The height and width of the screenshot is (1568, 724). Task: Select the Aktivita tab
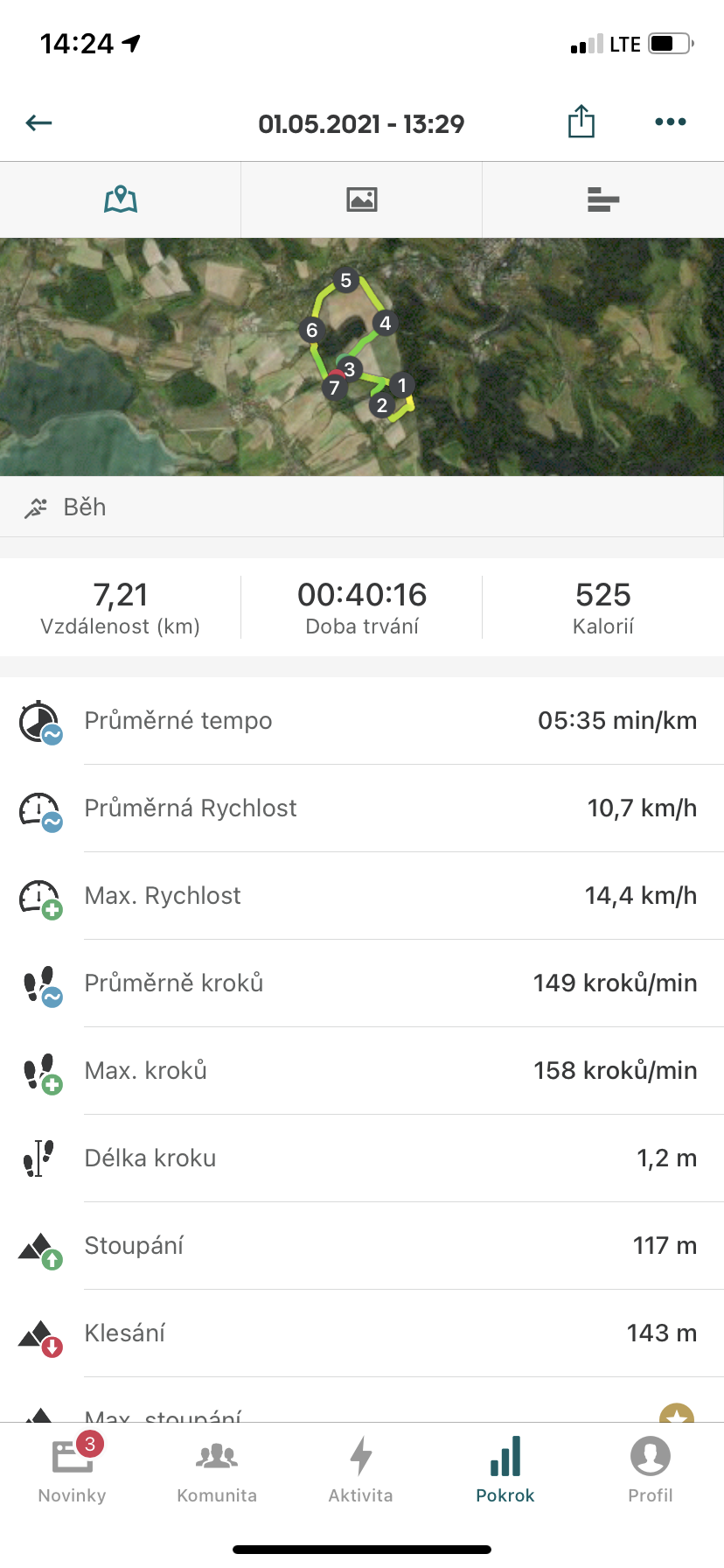click(x=361, y=1469)
